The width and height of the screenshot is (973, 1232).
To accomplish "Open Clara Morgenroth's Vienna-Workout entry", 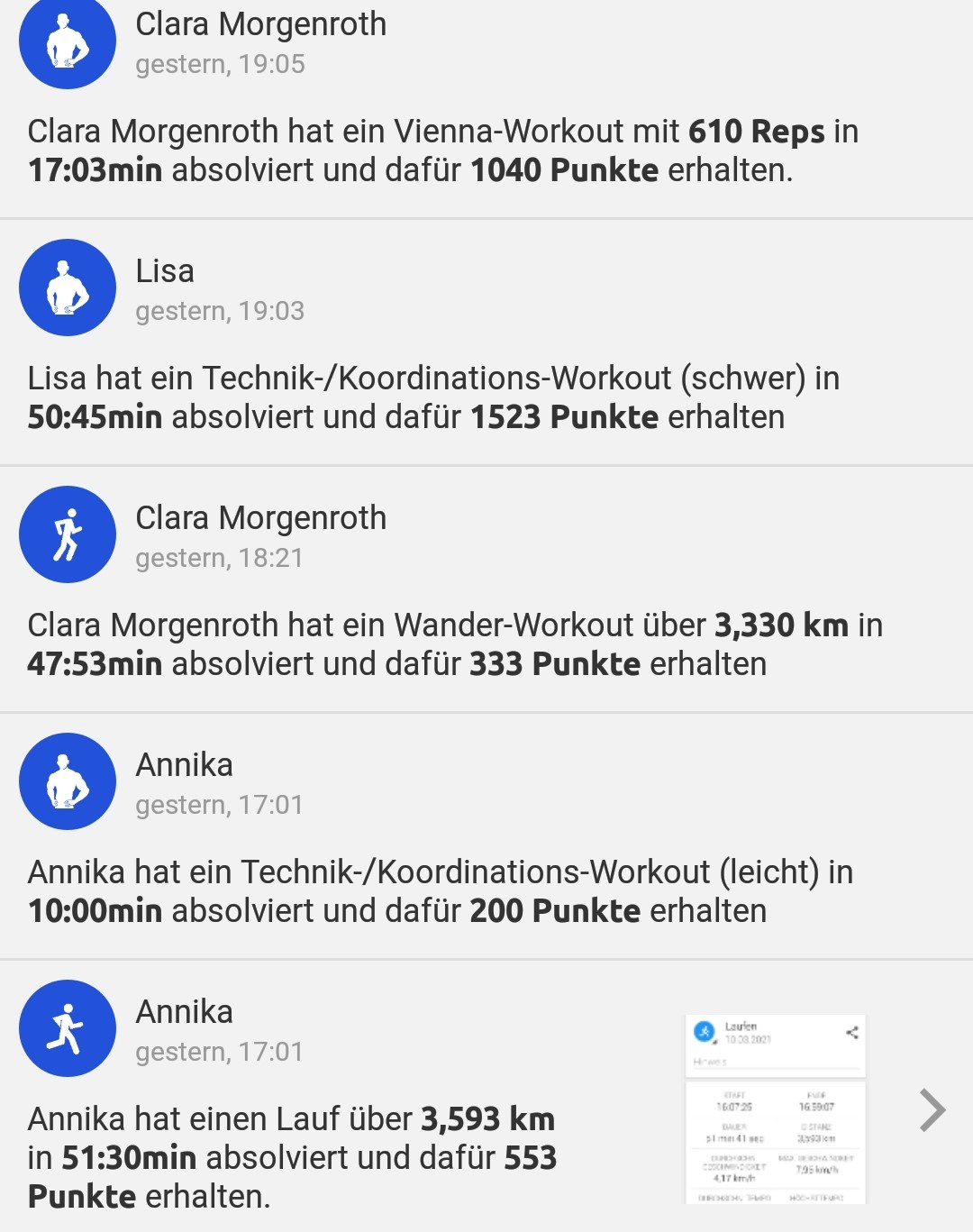I will (441, 151).
